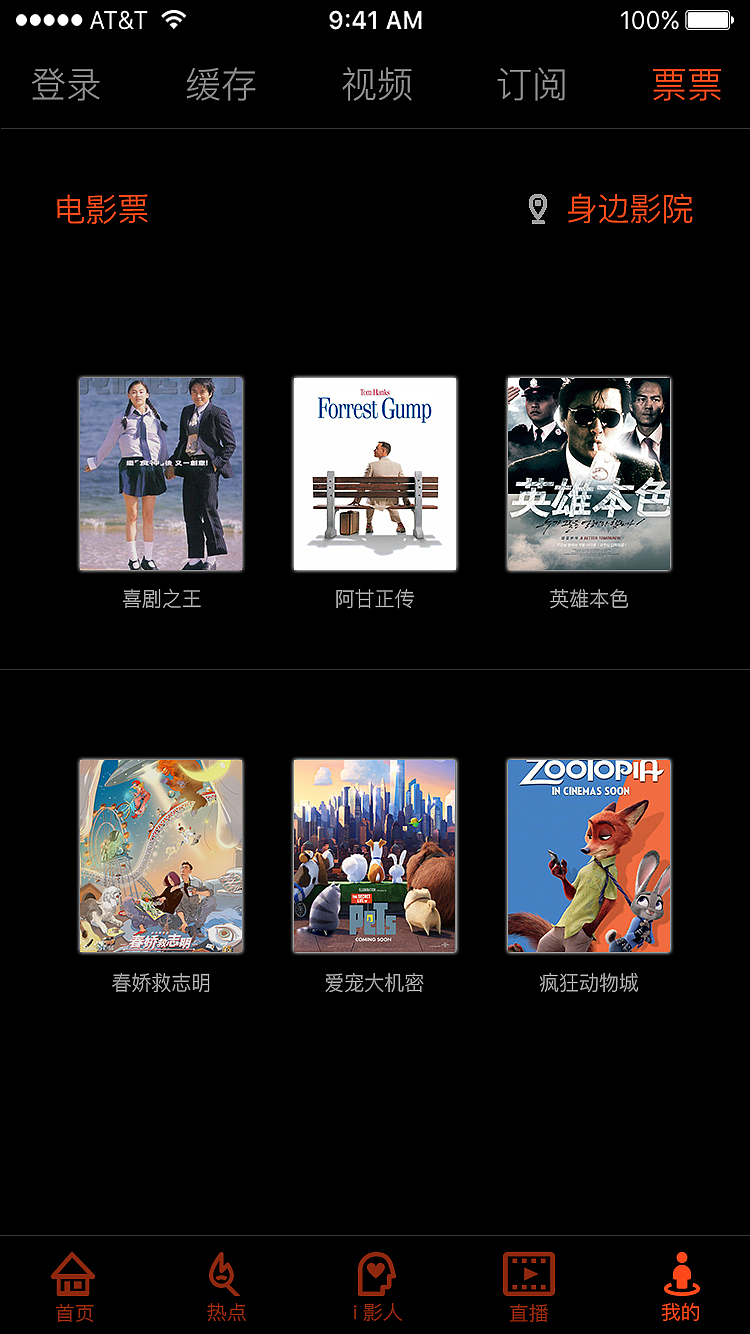Click the 英雄本色 movie poster
Viewport: 750px width, 1334px height.
pos(588,473)
